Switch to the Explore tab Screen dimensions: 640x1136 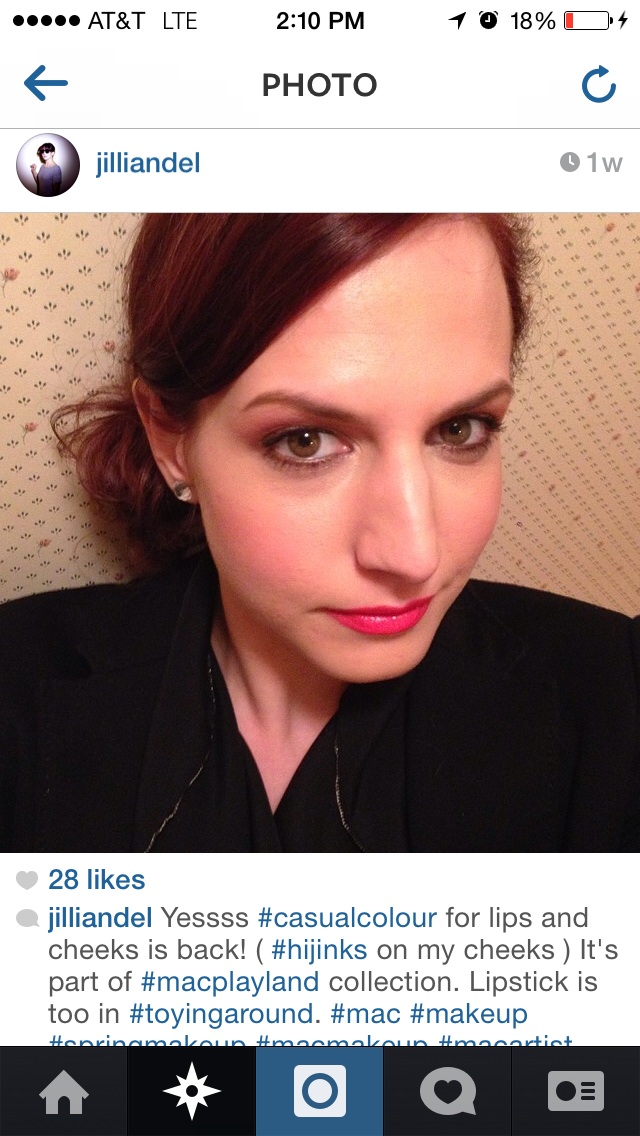click(192, 1091)
